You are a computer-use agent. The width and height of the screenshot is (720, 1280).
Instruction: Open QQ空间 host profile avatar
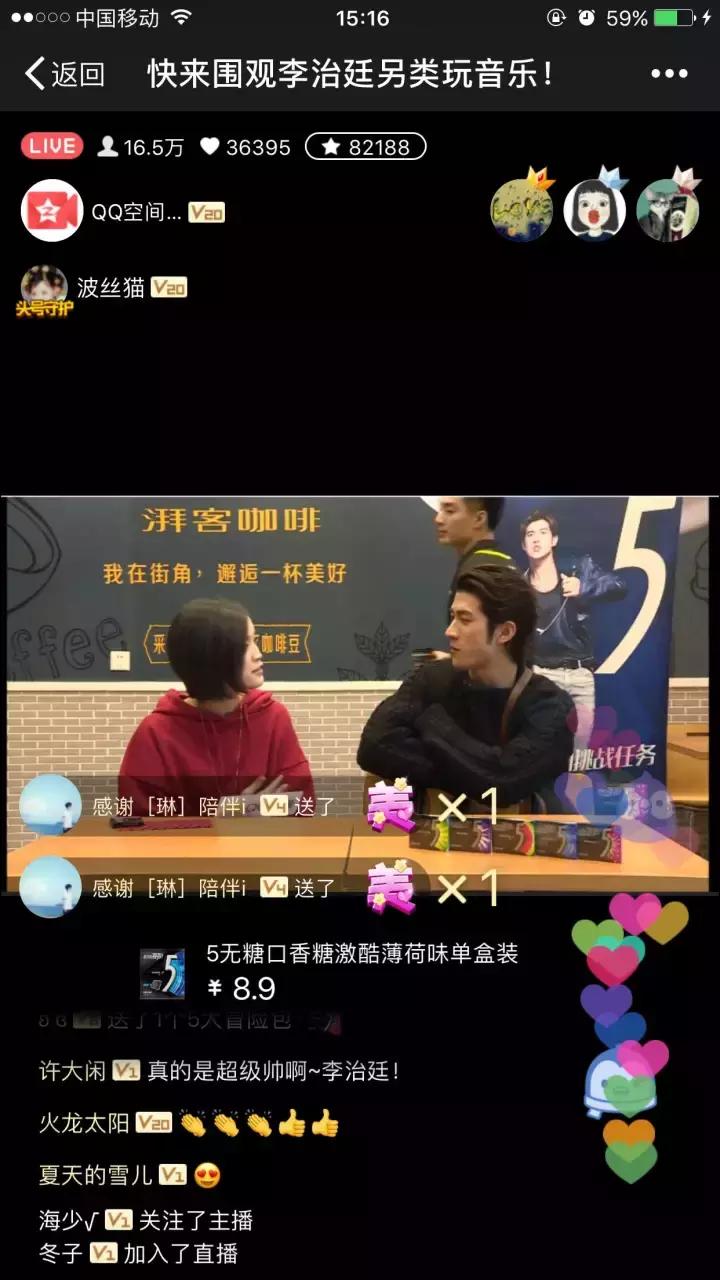coord(52,211)
